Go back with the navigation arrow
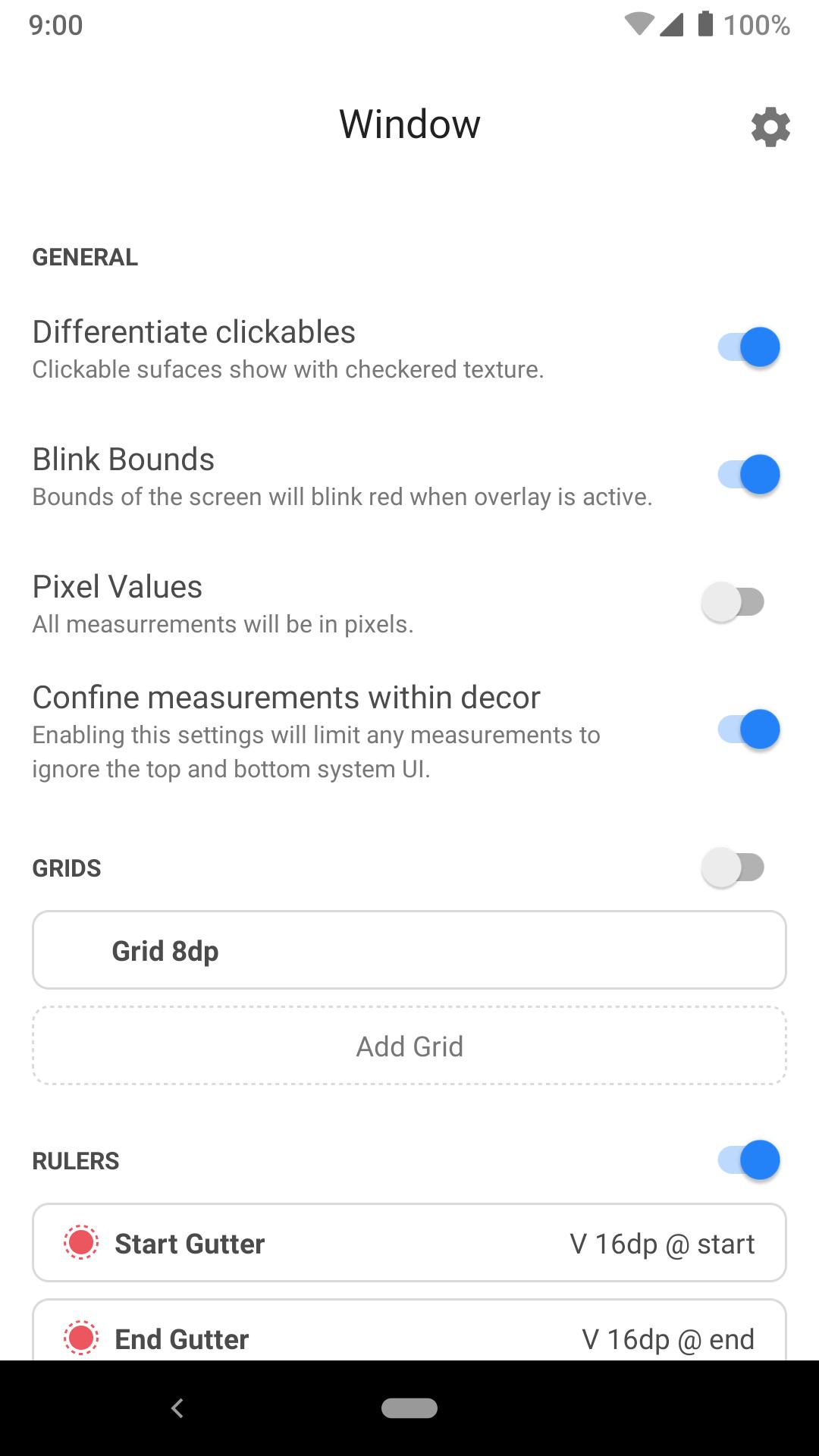 click(x=177, y=1408)
